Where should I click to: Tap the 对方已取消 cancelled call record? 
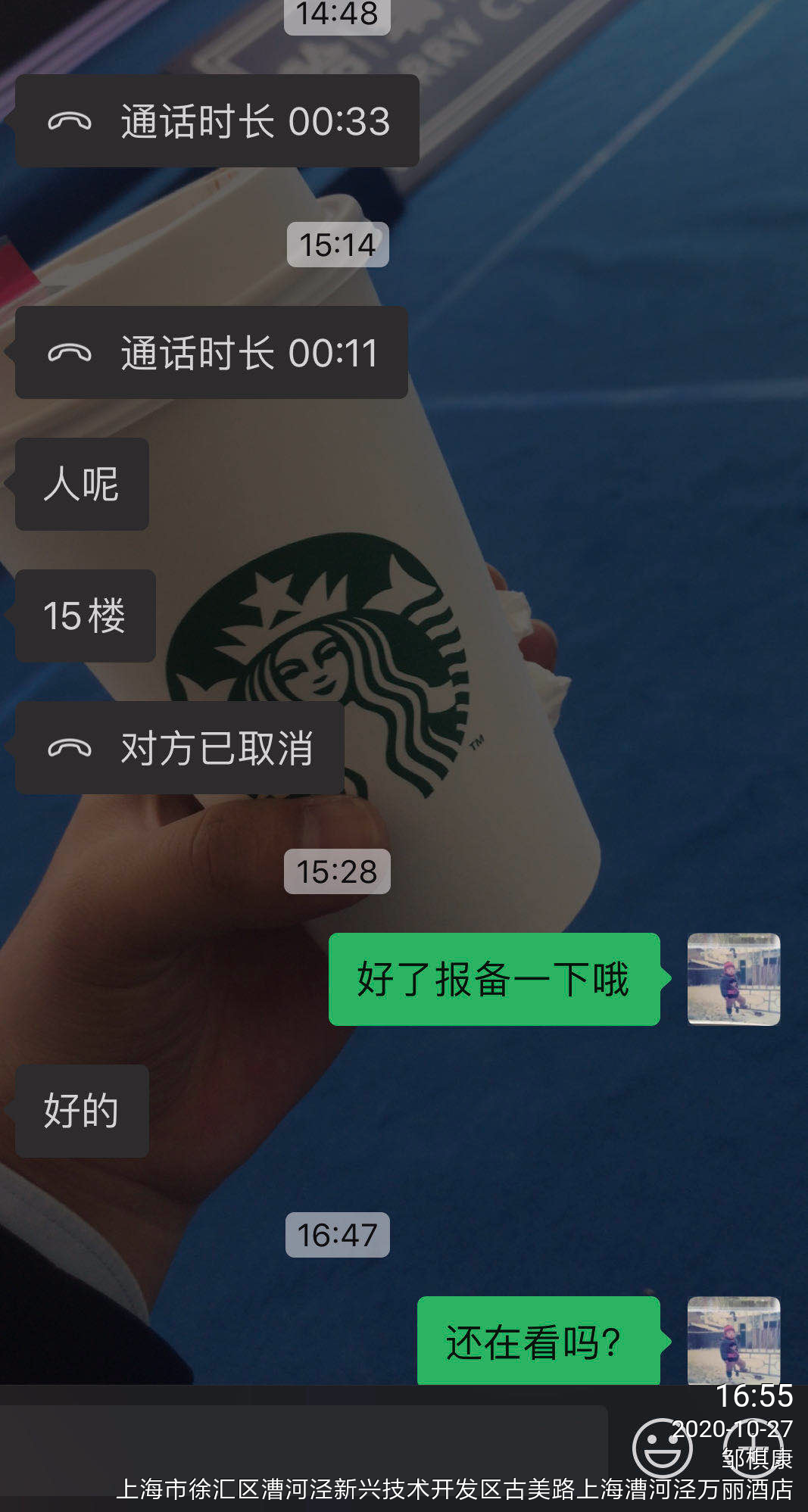tap(180, 748)
